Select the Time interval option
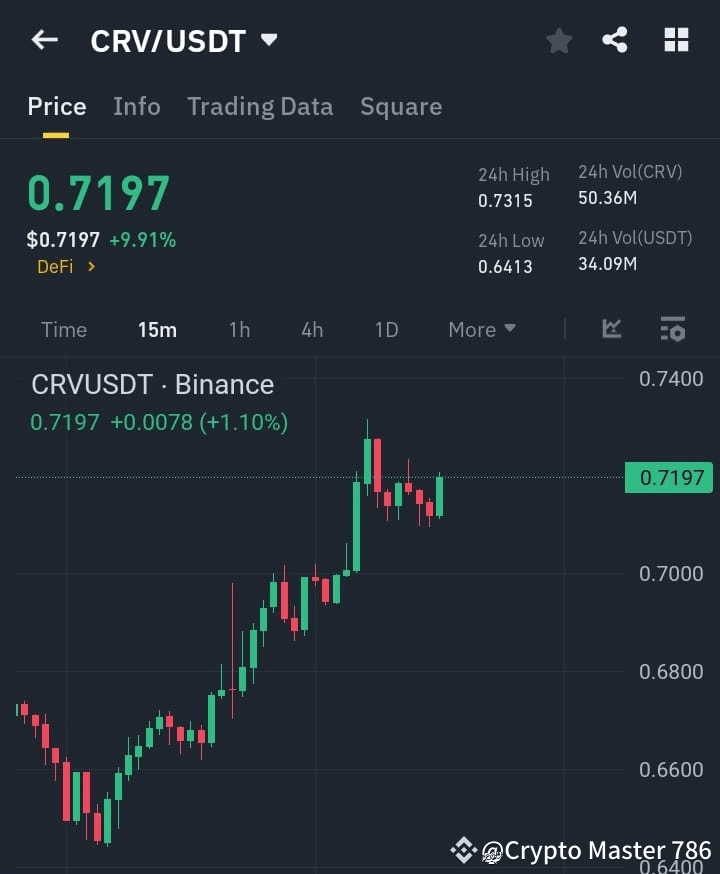Screen dimensions: 720x874 click(64, 329)
